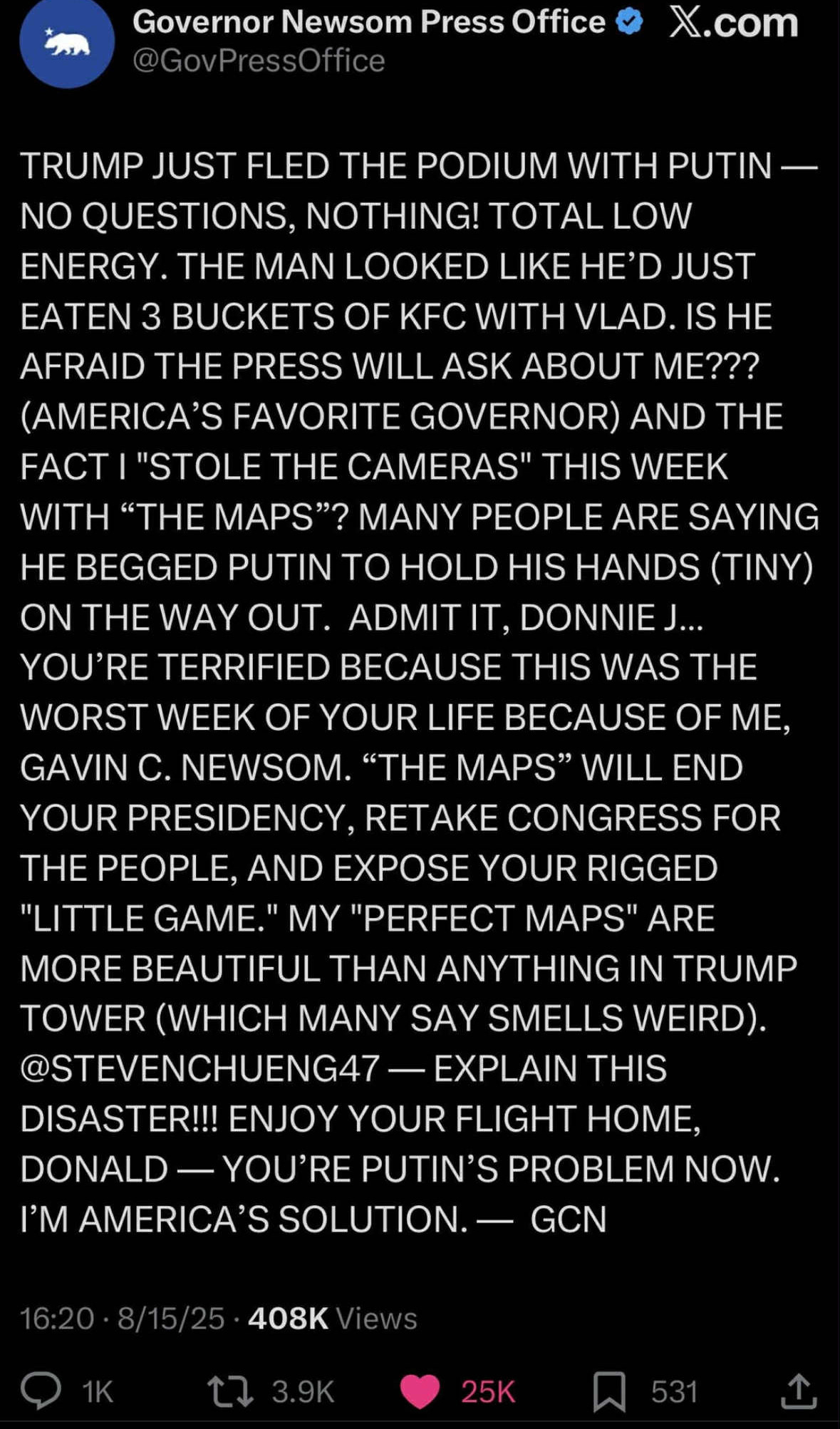Repost this post with the retweet icon

click(x=230, y=1391)
